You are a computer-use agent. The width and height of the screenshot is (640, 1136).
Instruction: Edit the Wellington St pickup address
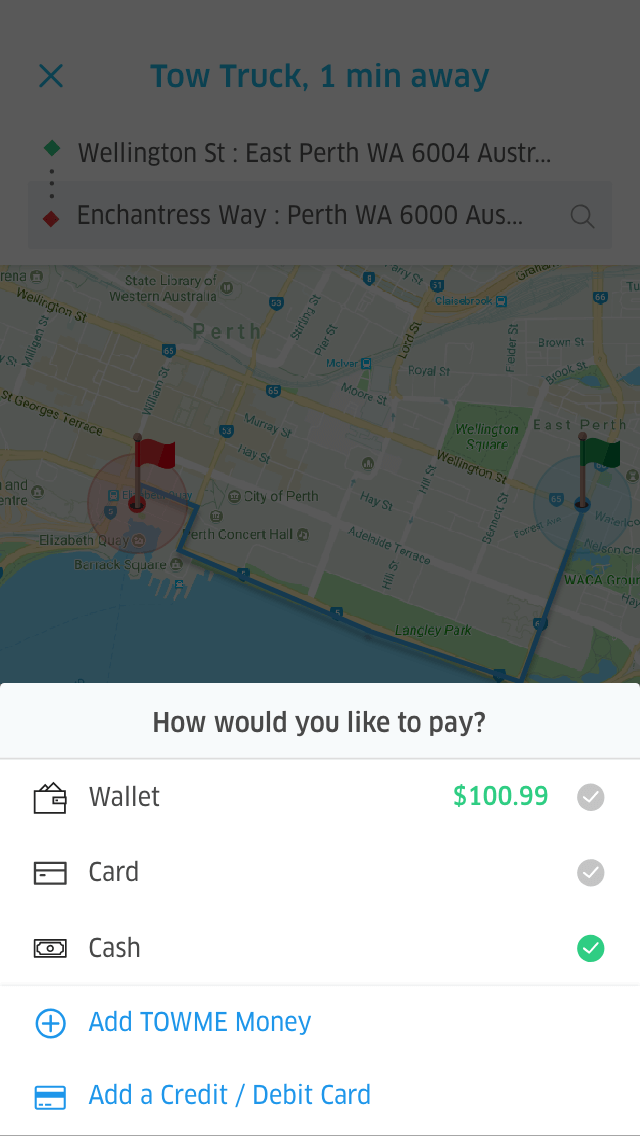tap(314, 153)
